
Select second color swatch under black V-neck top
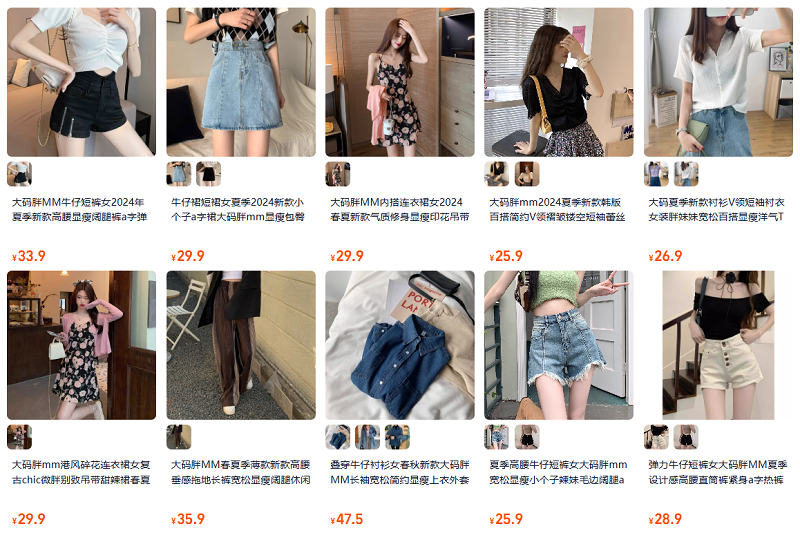point(527,174)
